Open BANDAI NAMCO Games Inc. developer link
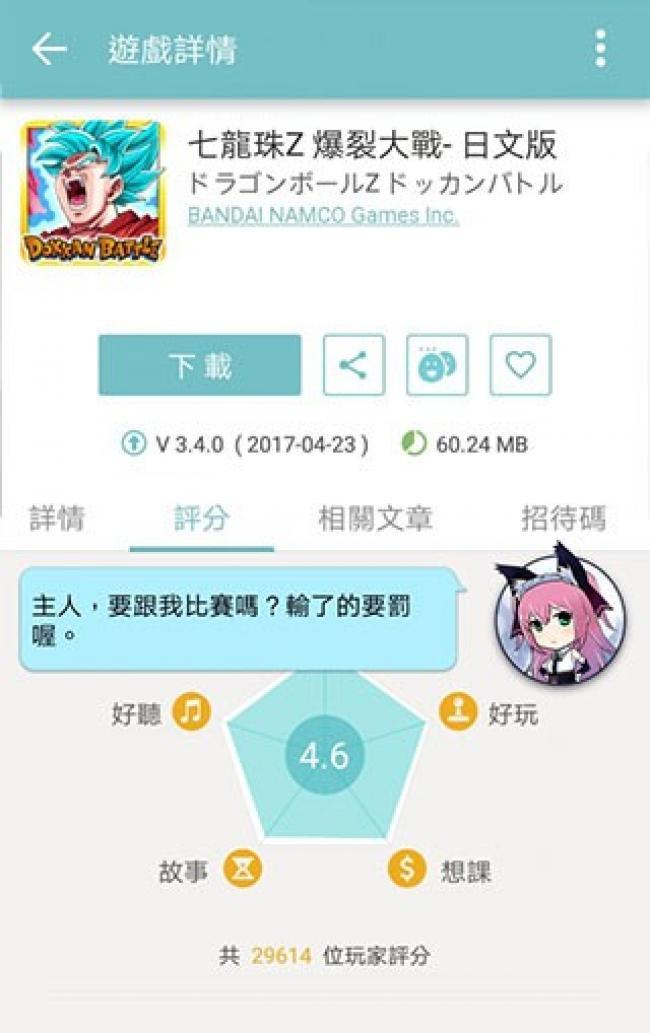650x1033 pixels. (323, 215)
